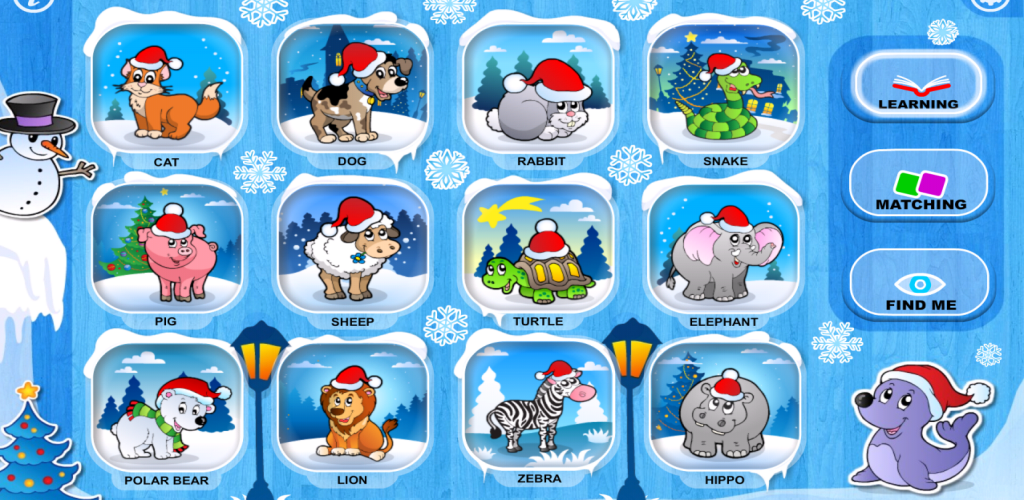Select the Cat card

click(166, 95)
